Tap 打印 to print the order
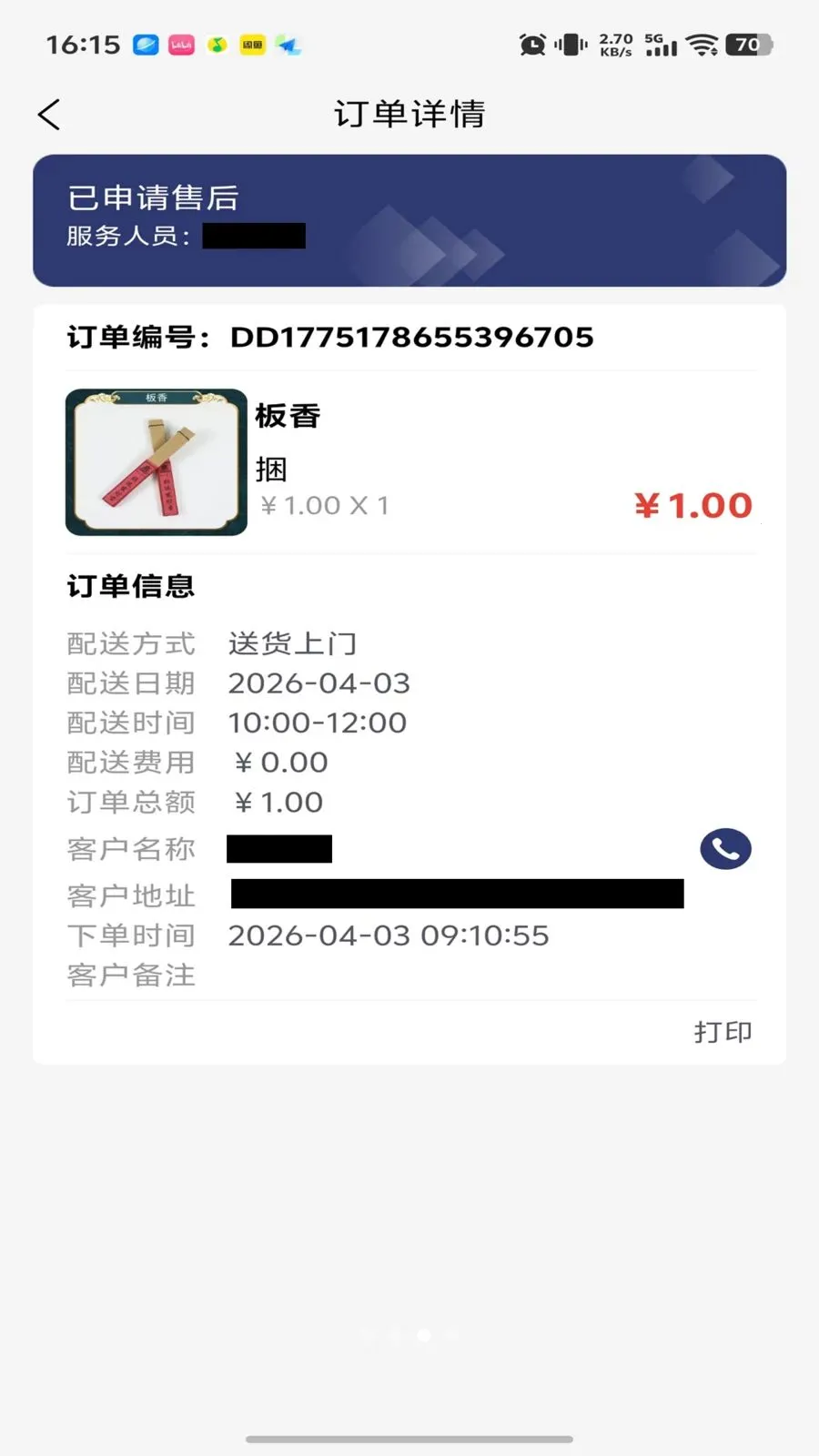The image size is (819, 1456). [x=723, y=1032]
